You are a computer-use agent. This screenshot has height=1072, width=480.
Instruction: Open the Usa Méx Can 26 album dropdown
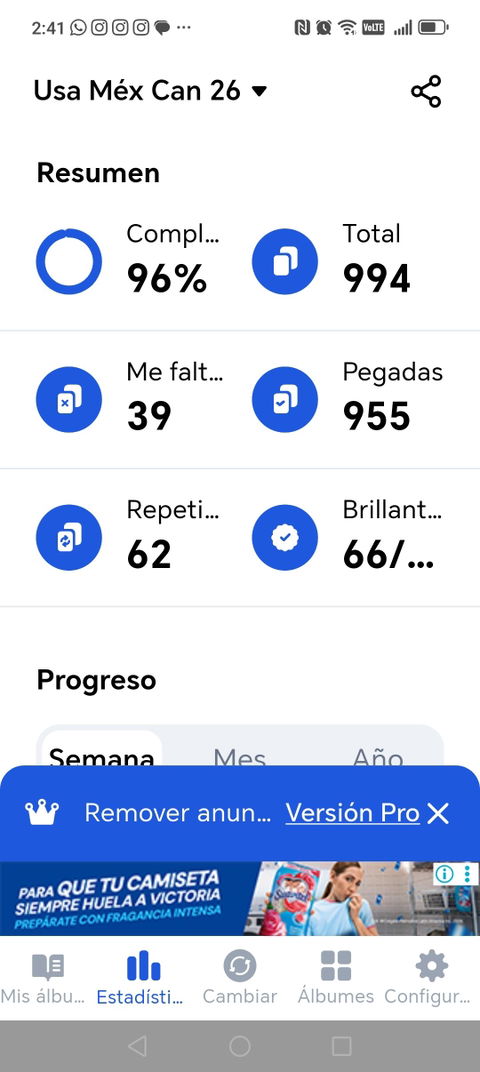pos(150,90)
